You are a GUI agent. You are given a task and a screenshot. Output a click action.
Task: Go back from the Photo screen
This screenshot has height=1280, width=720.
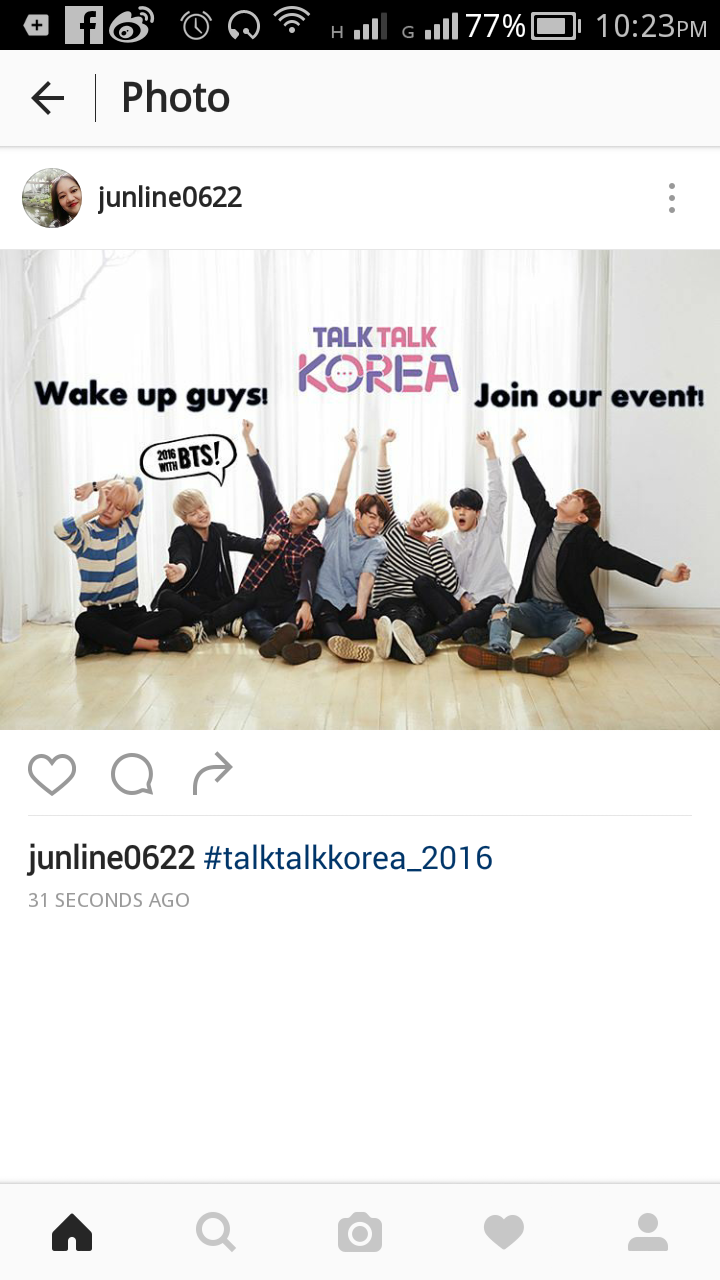[x=47, y=98]
